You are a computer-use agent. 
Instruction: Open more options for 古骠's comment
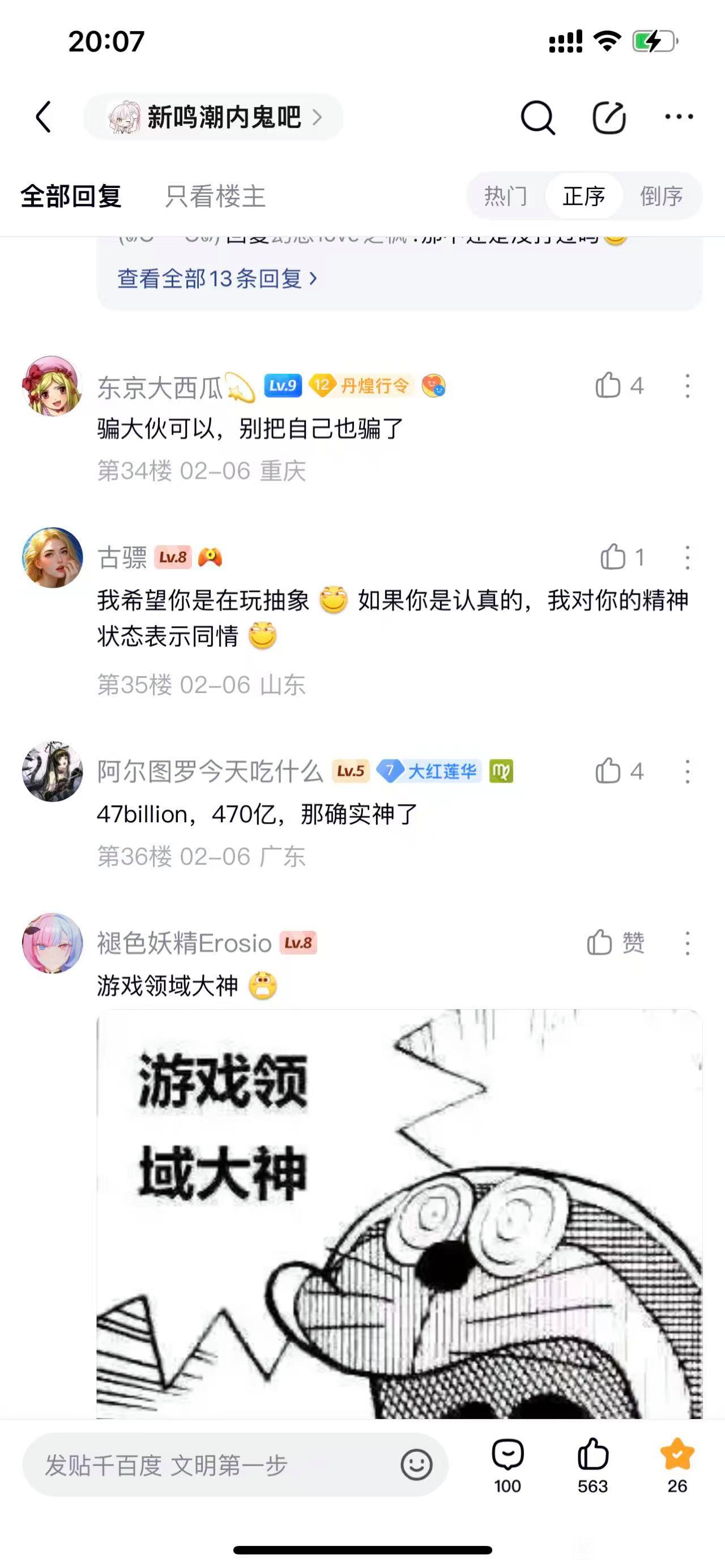687,558
